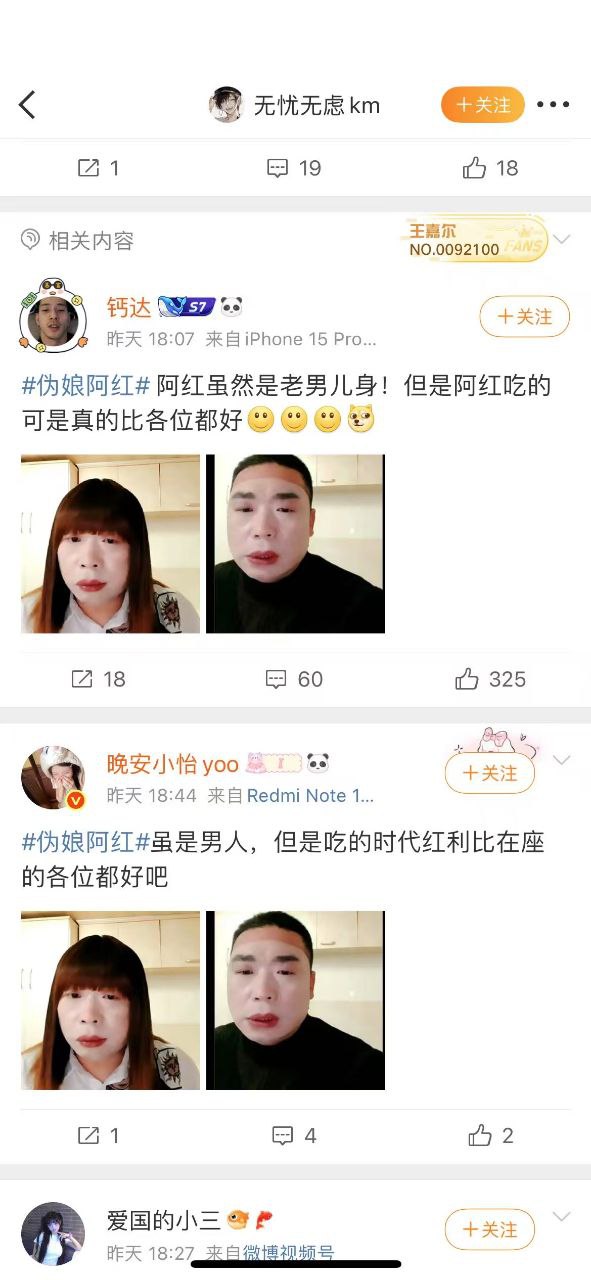Like the top post with 18 likes
This screenshot has height=1280, width=591.
[490, 168]
